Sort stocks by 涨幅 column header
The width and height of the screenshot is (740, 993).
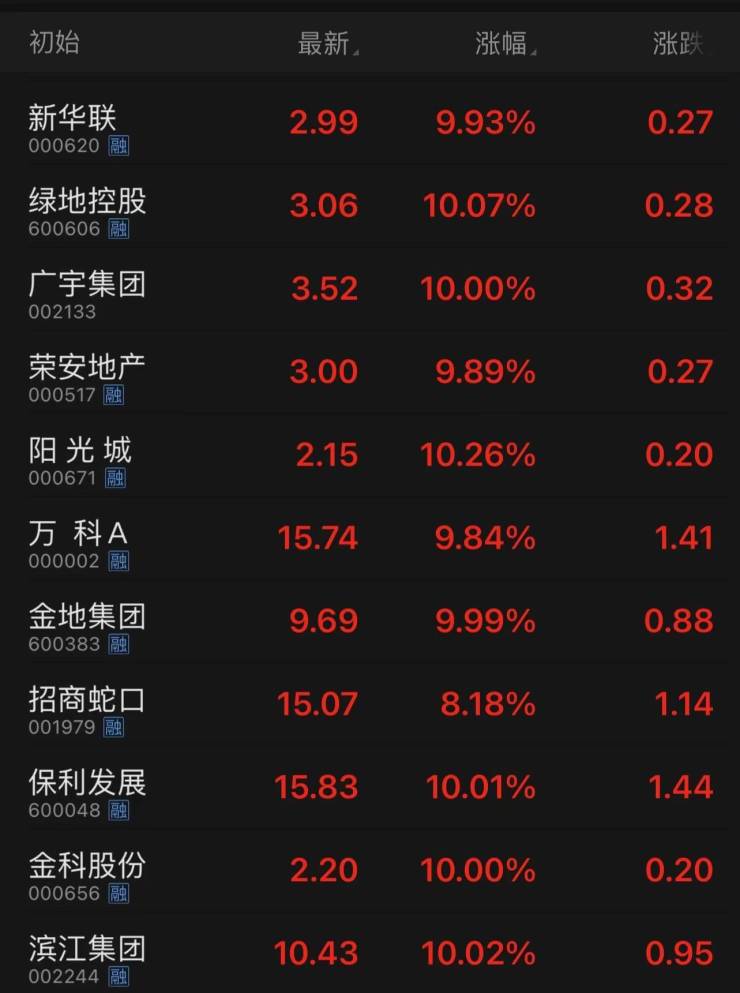point(503,44)
